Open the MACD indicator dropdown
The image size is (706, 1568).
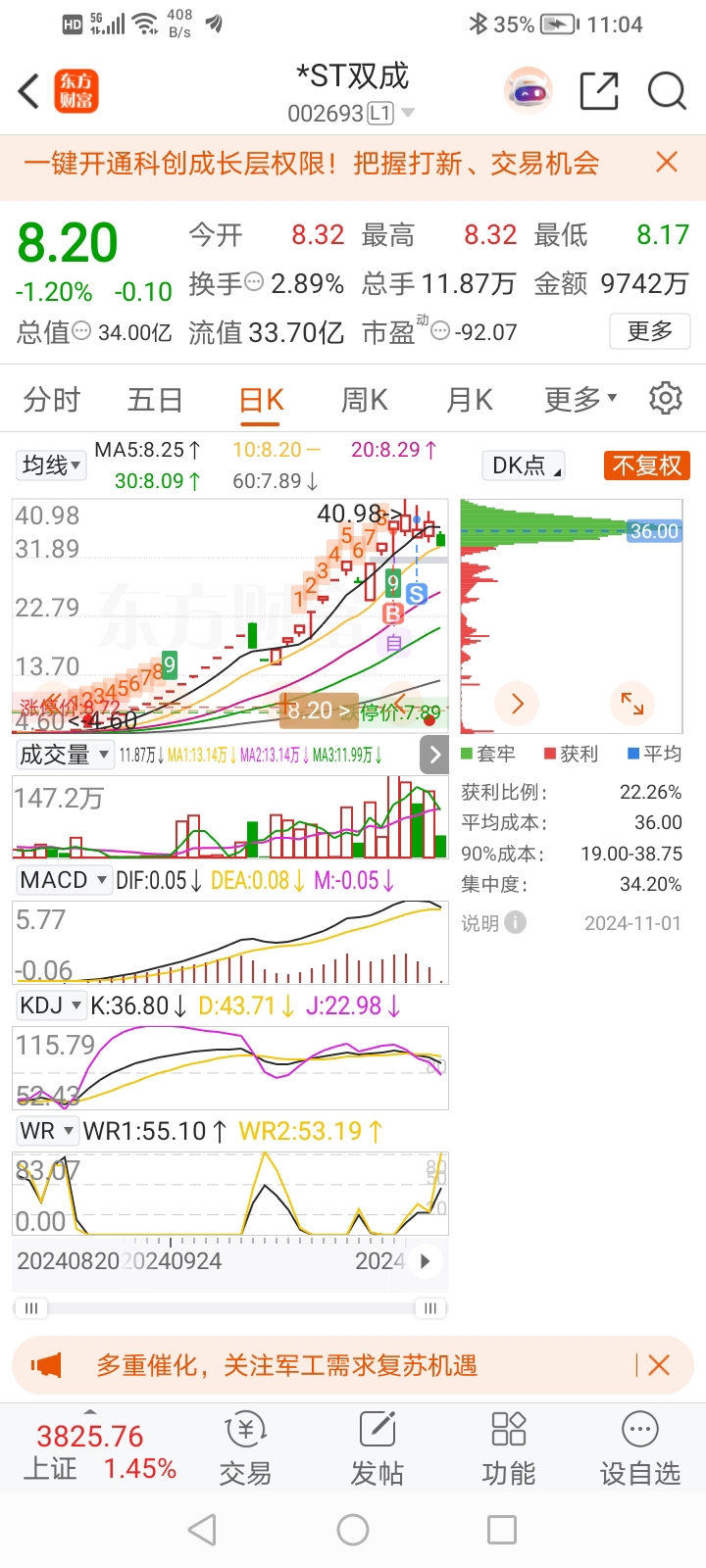coord(63,880)
